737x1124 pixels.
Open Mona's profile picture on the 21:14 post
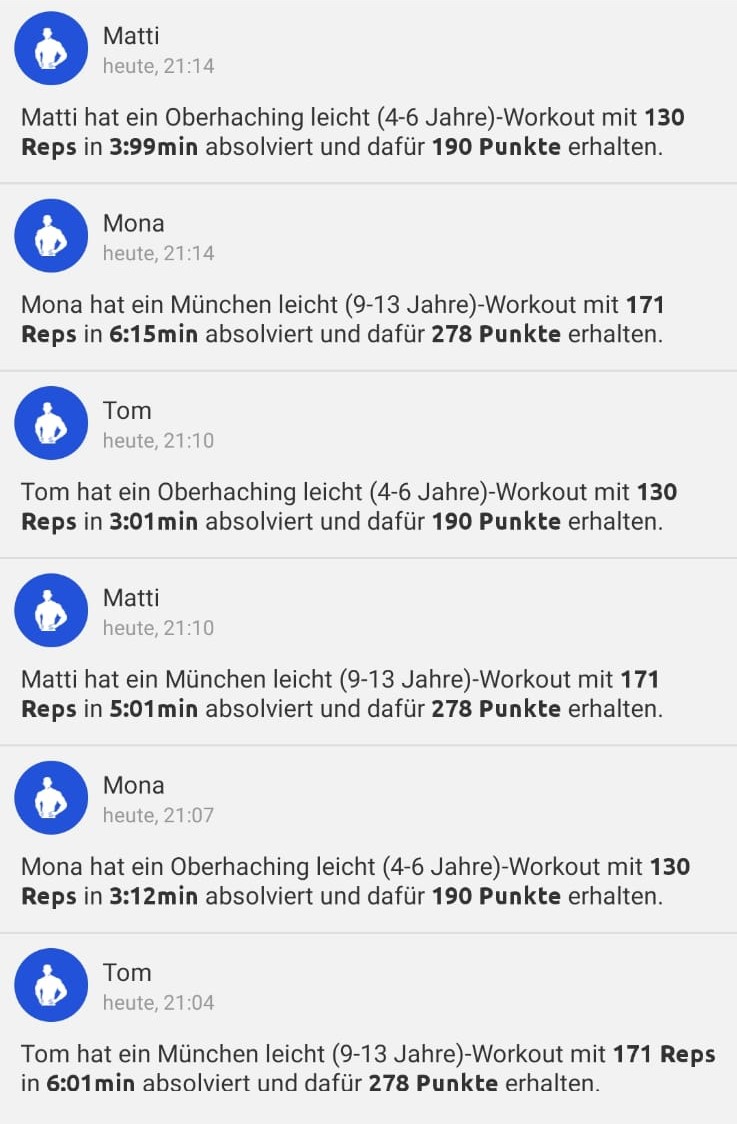tap(51, 235)
